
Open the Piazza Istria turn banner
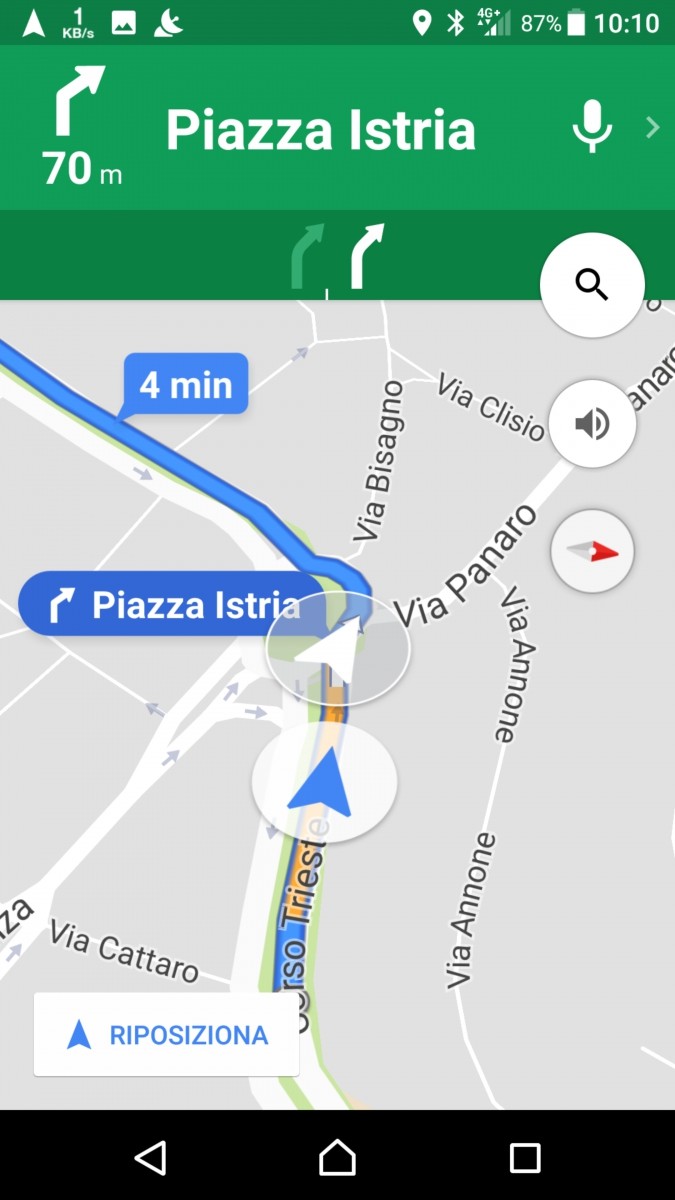(320, 130)
